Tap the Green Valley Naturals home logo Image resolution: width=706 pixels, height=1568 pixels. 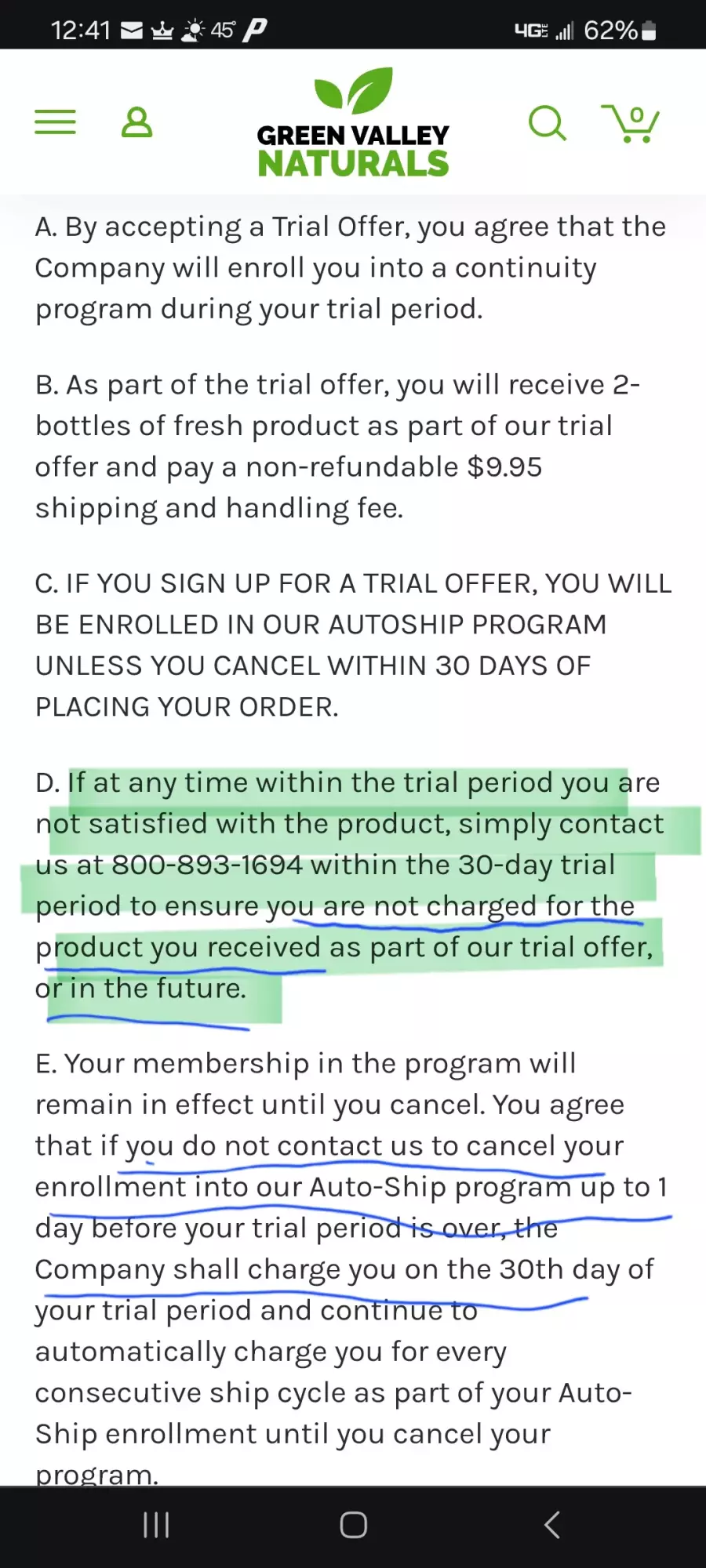[x=353, y=123]
